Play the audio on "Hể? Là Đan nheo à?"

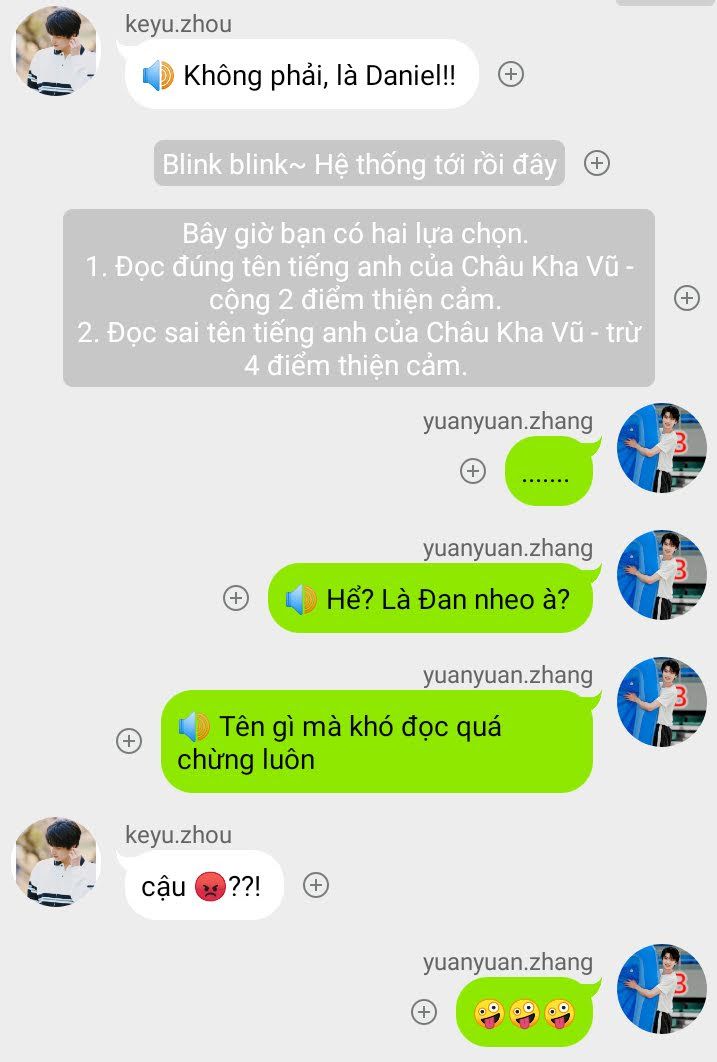(x=301, y=600)
